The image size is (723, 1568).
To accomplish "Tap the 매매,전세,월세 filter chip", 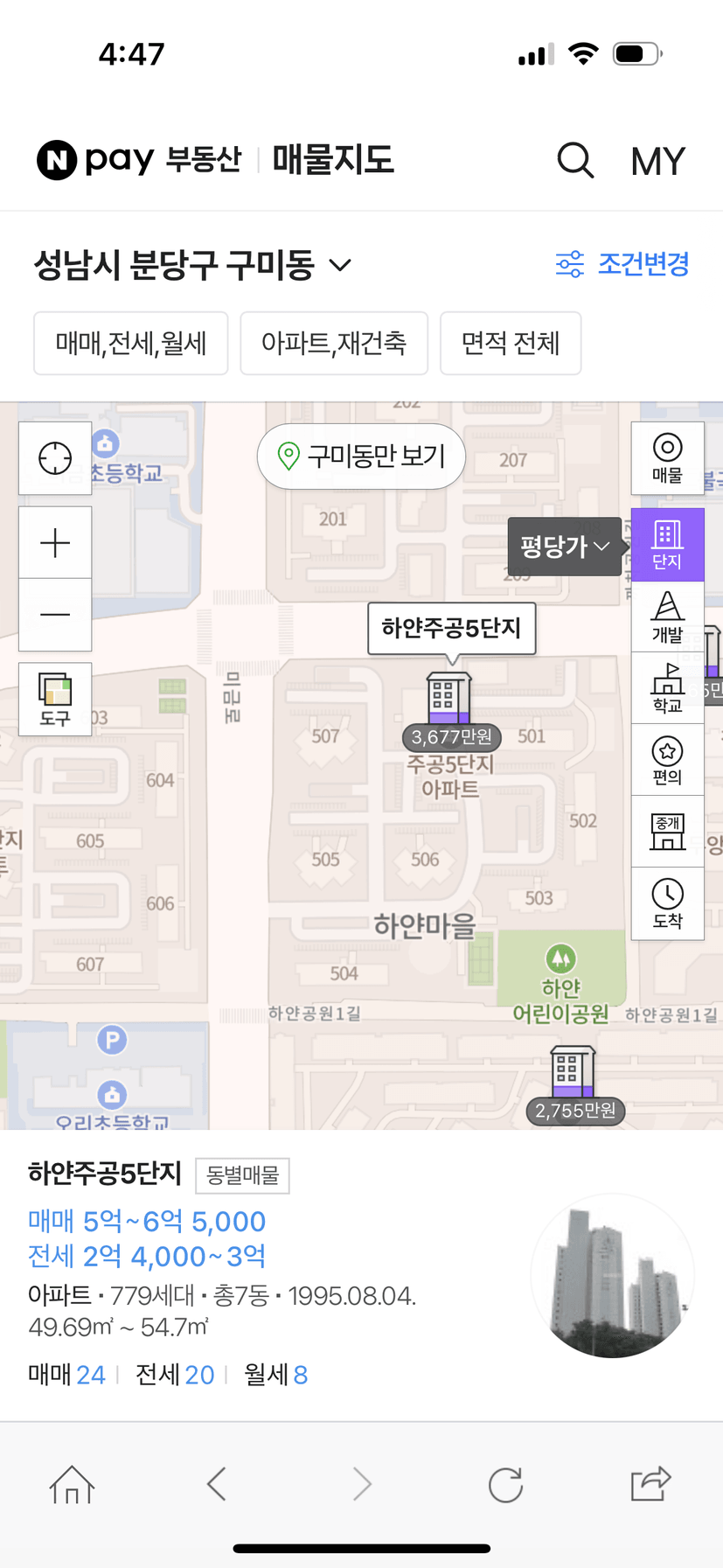I will (x=131, y=343).
